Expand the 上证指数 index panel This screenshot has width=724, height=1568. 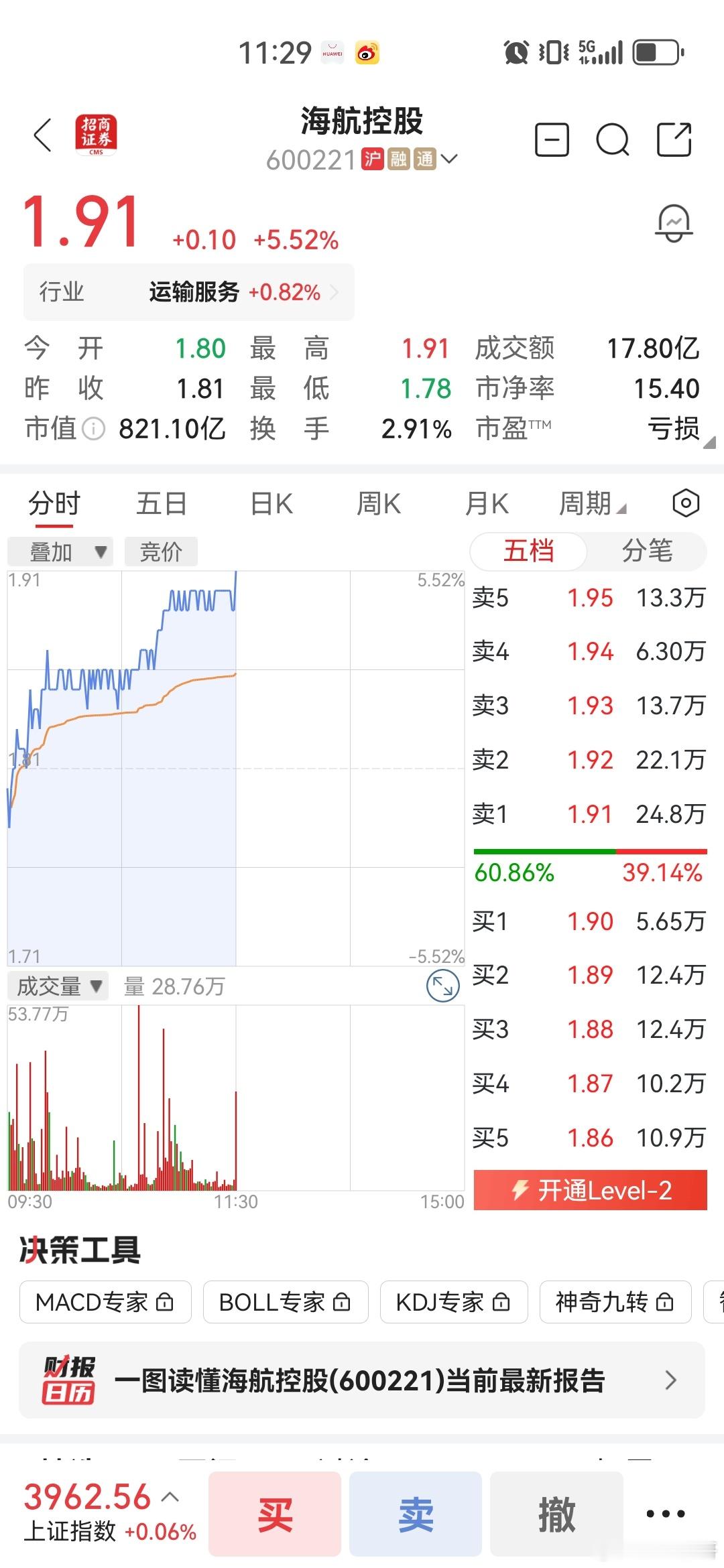click(168, 1496)
